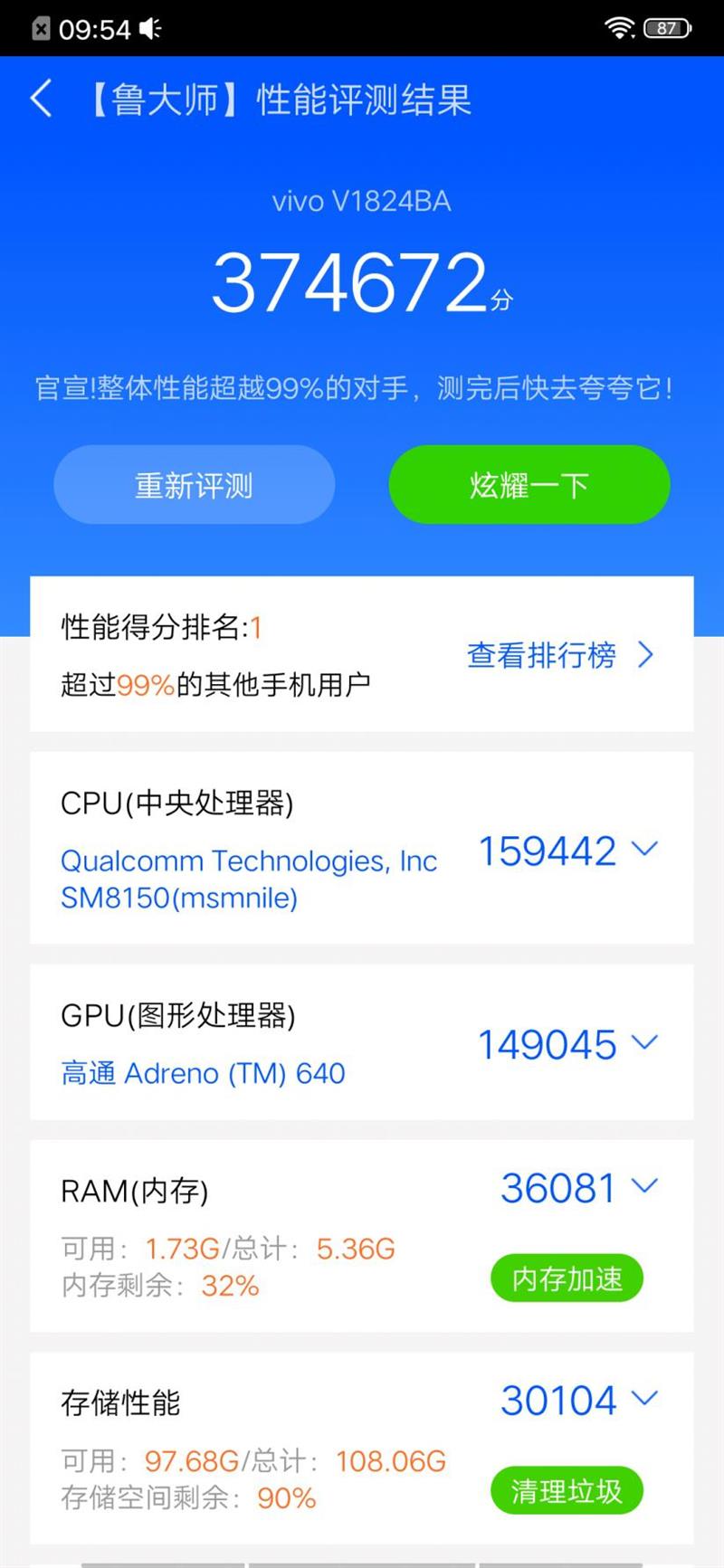Image resolution: width=724 pixels, height=1568 pixels.
Task: Expand the RAM score breakdown
Action: (x=645, y=1186)
